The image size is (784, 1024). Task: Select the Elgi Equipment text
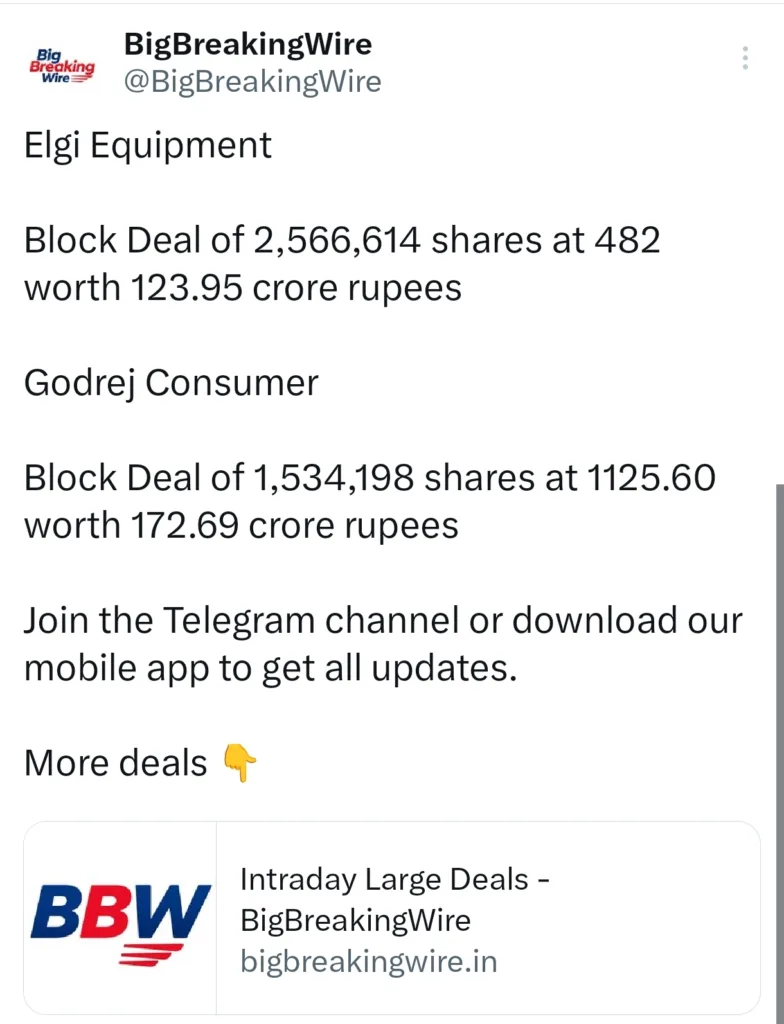point(147,145)
